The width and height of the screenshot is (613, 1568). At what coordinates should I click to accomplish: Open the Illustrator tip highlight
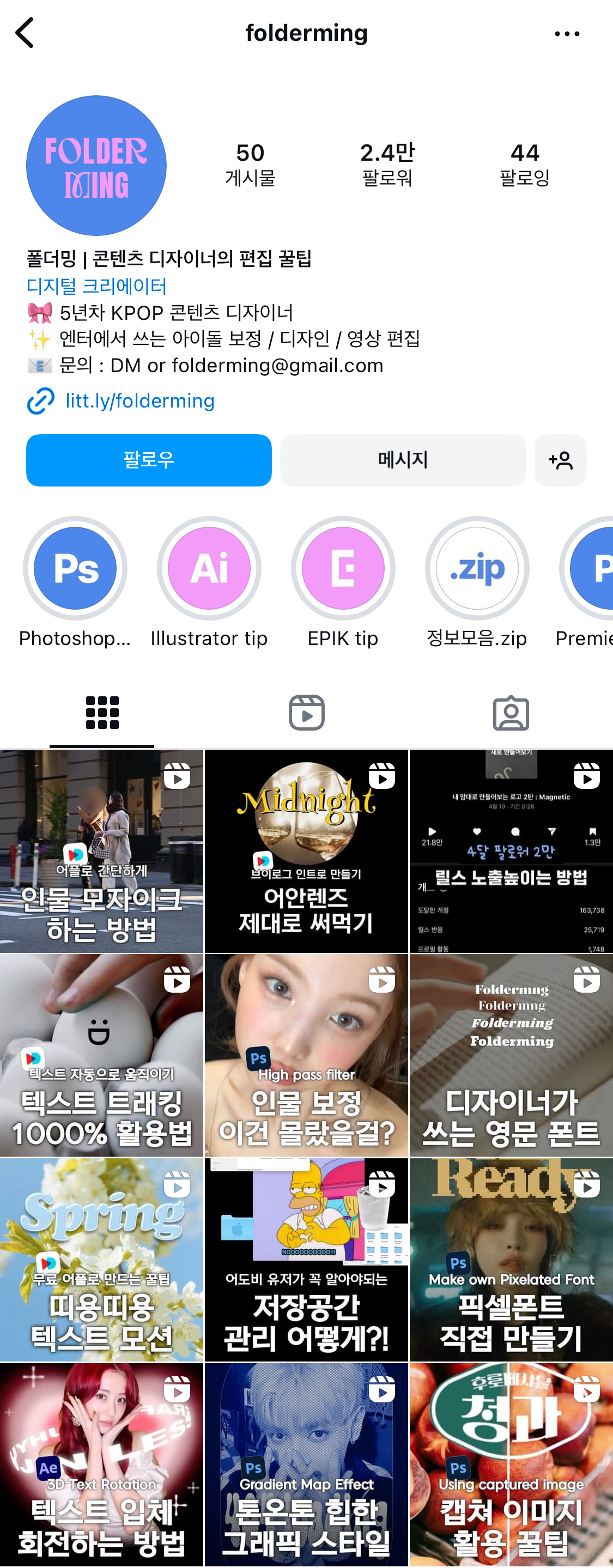click(x=209, y=568)
